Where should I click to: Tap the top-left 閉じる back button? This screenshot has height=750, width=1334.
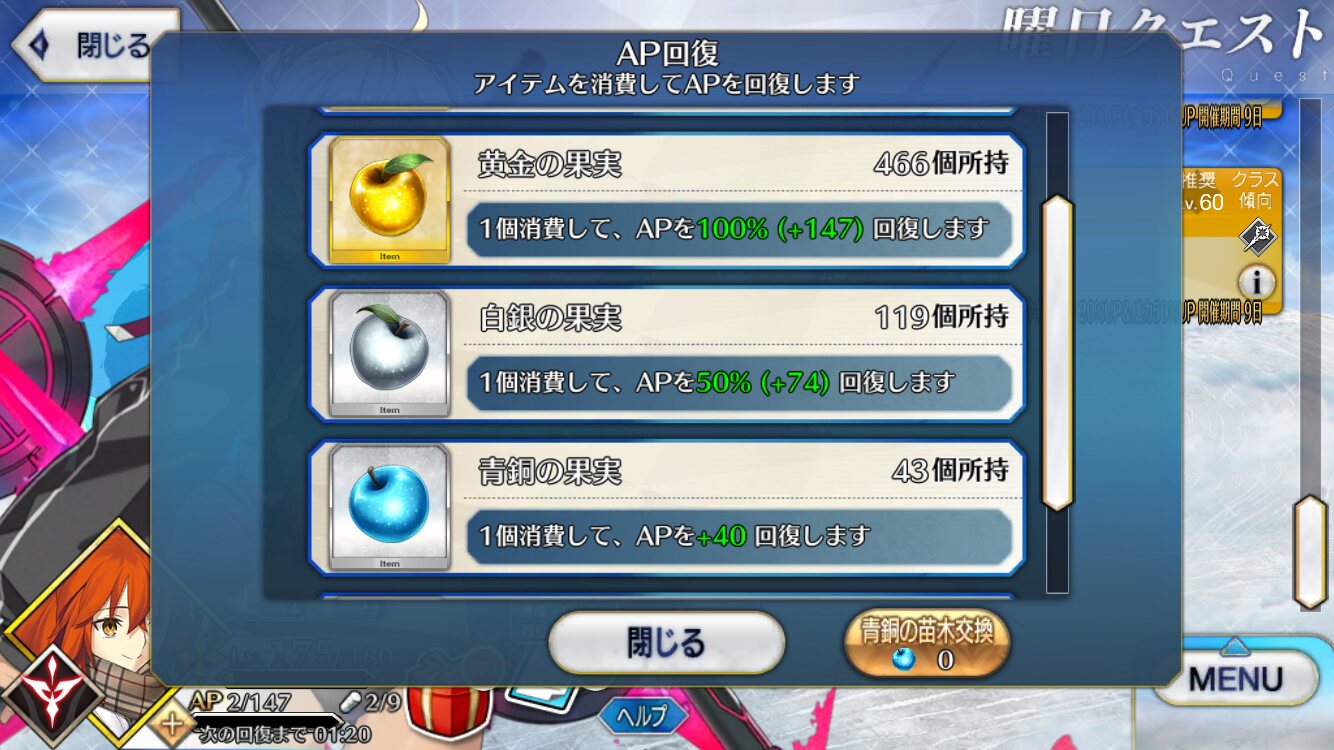click(x=95, y=45)
